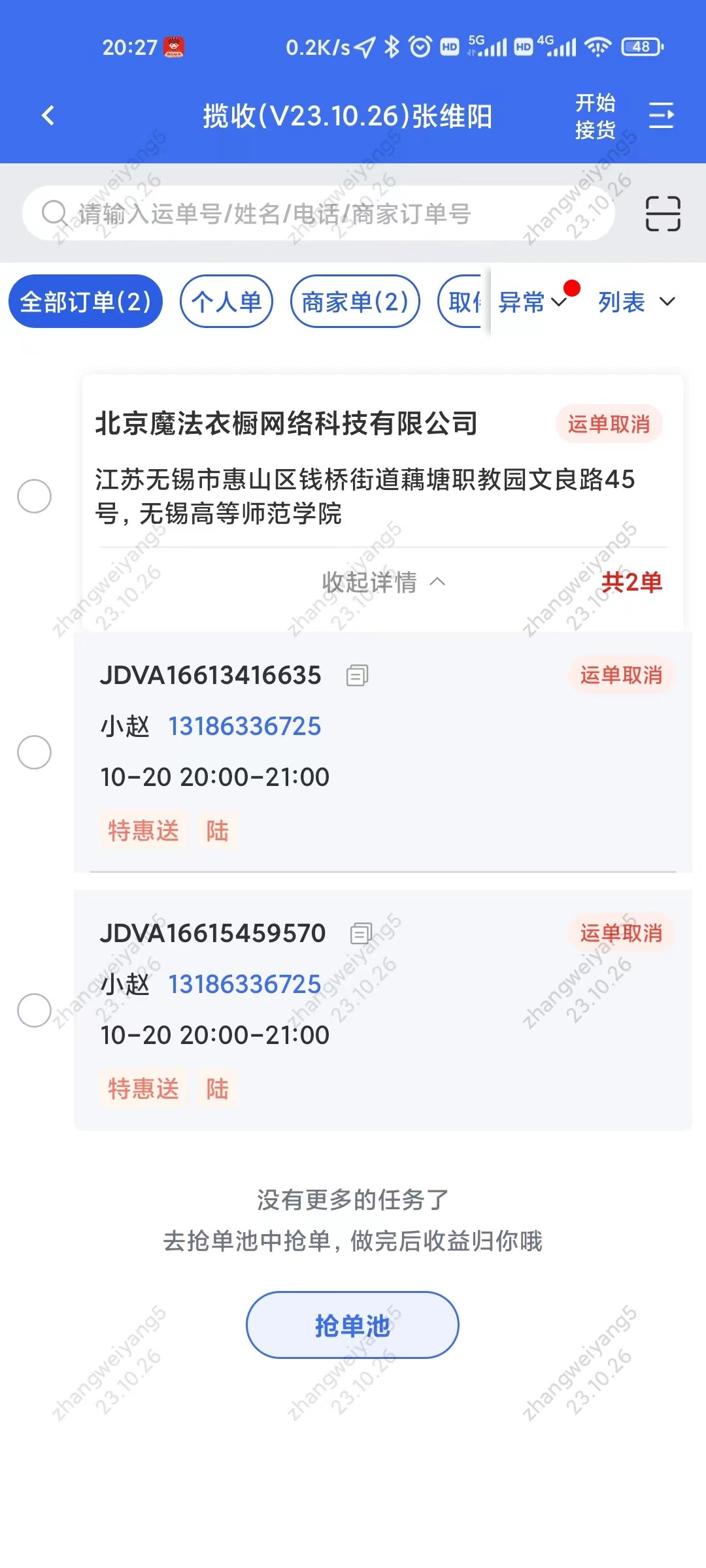Viewport: 706px width, 1568px height.
Task: Open the 列表 view dropdown
Action: [x=635, y=302]
